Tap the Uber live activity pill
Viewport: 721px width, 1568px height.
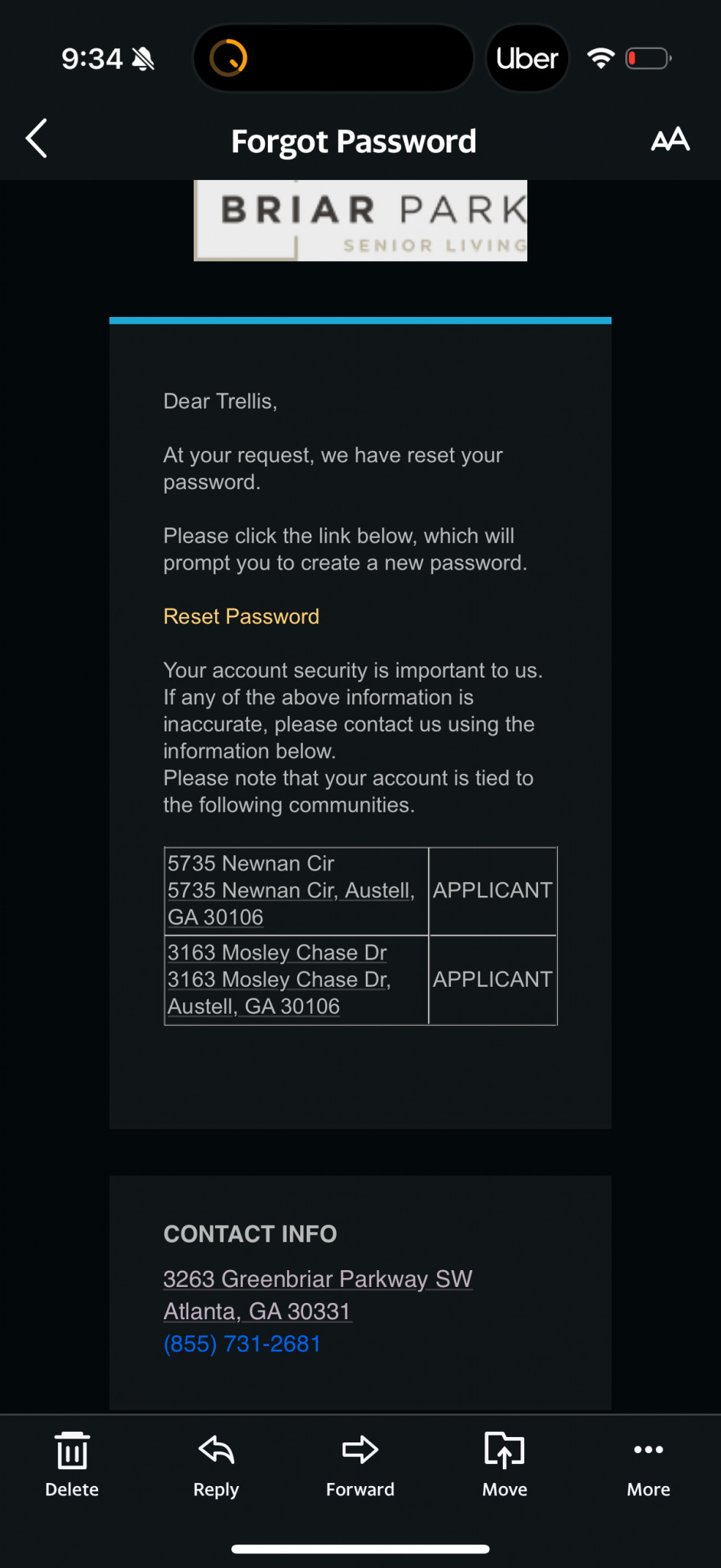click(x=527, y=58)
